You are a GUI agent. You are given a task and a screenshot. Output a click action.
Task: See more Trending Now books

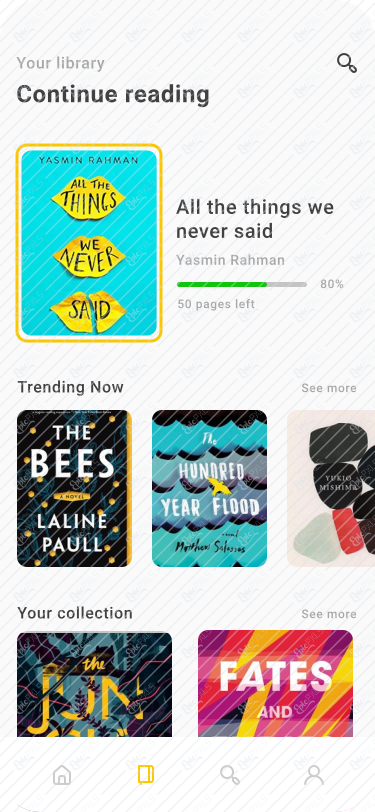329,388
